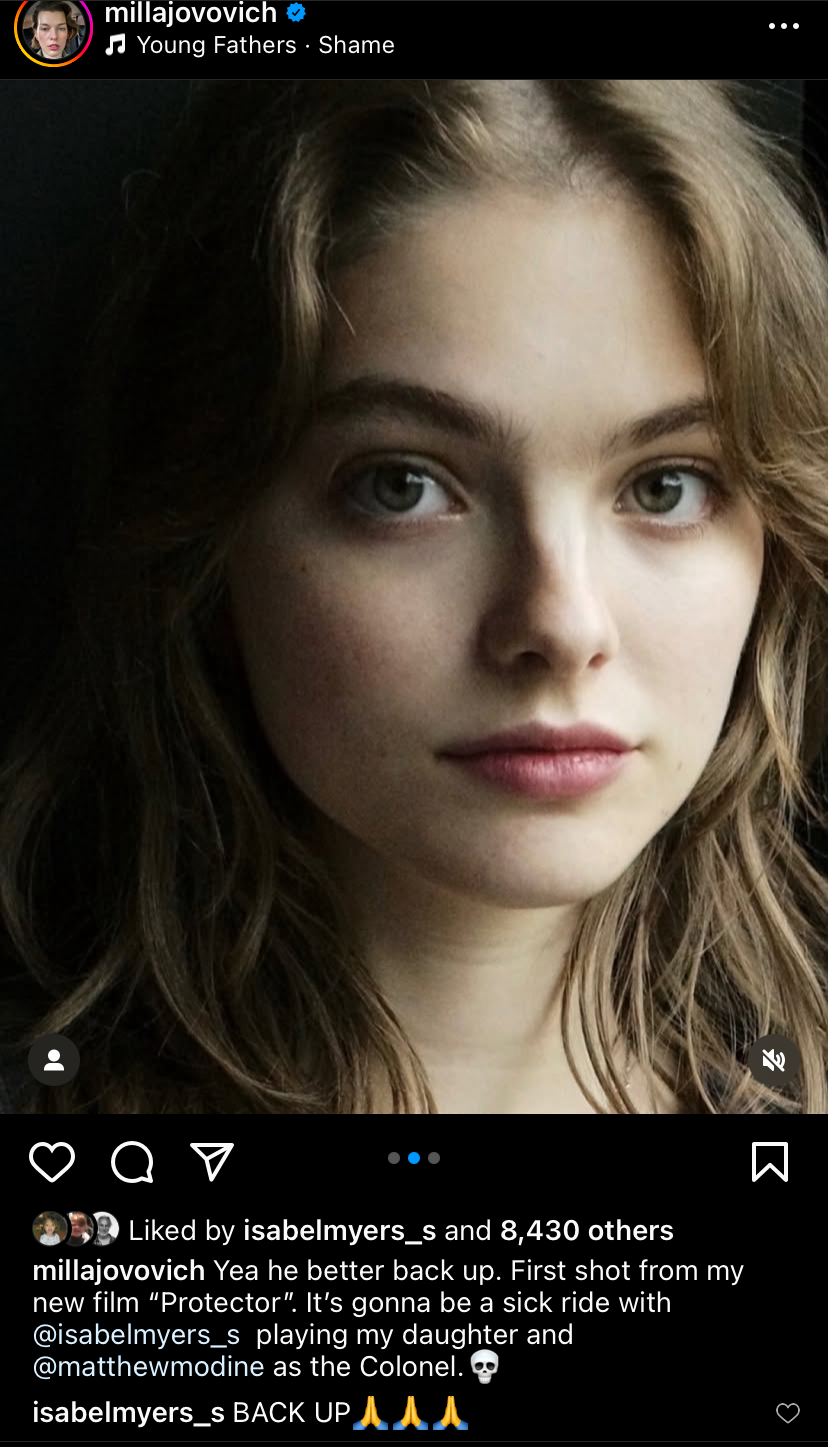Screen dimensions: 828x1447
Task: Open the comments bubble
Action: (x=132, y=1162)
